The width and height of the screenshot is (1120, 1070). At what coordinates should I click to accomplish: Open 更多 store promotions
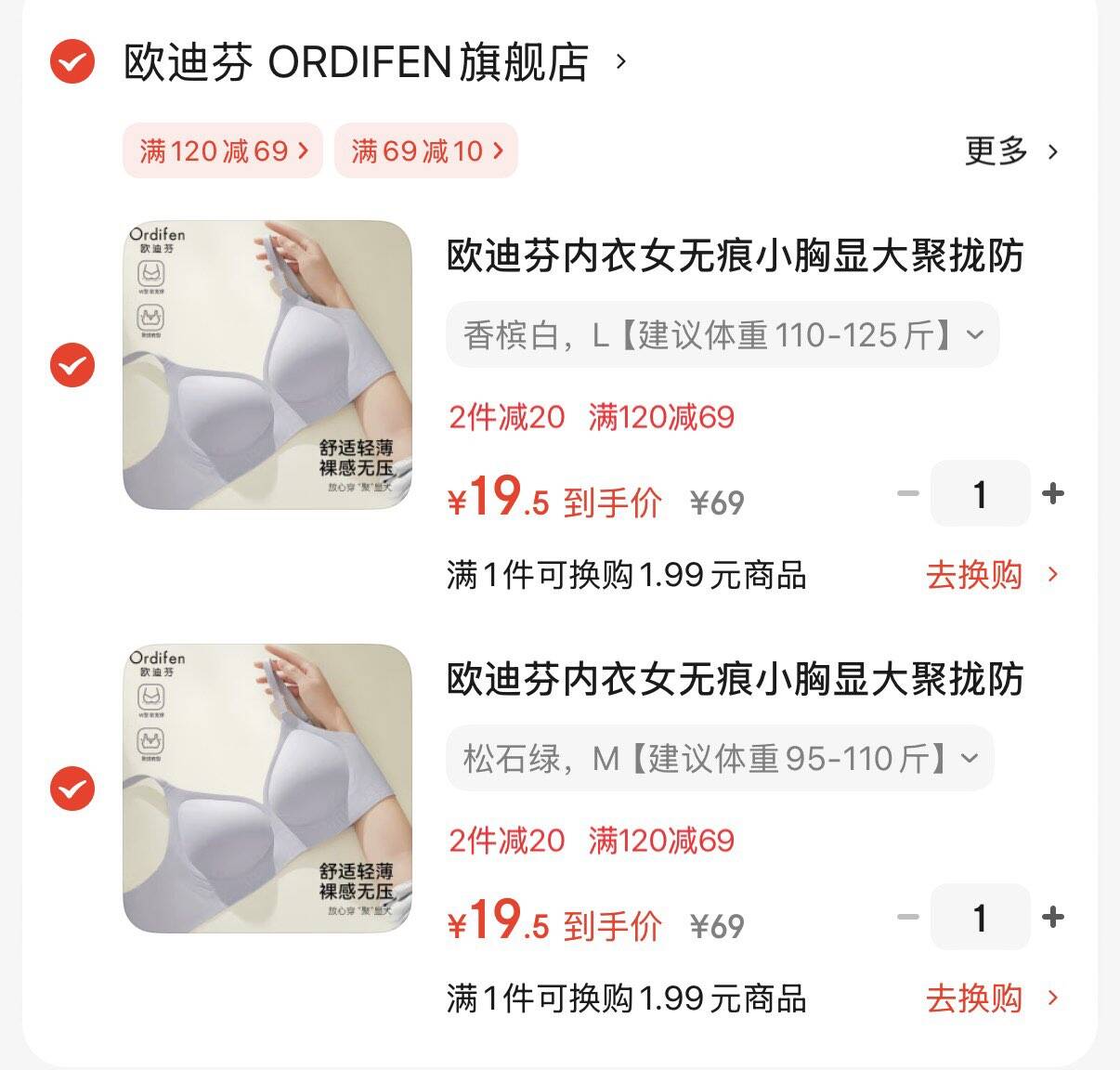tap(1010, 150)
